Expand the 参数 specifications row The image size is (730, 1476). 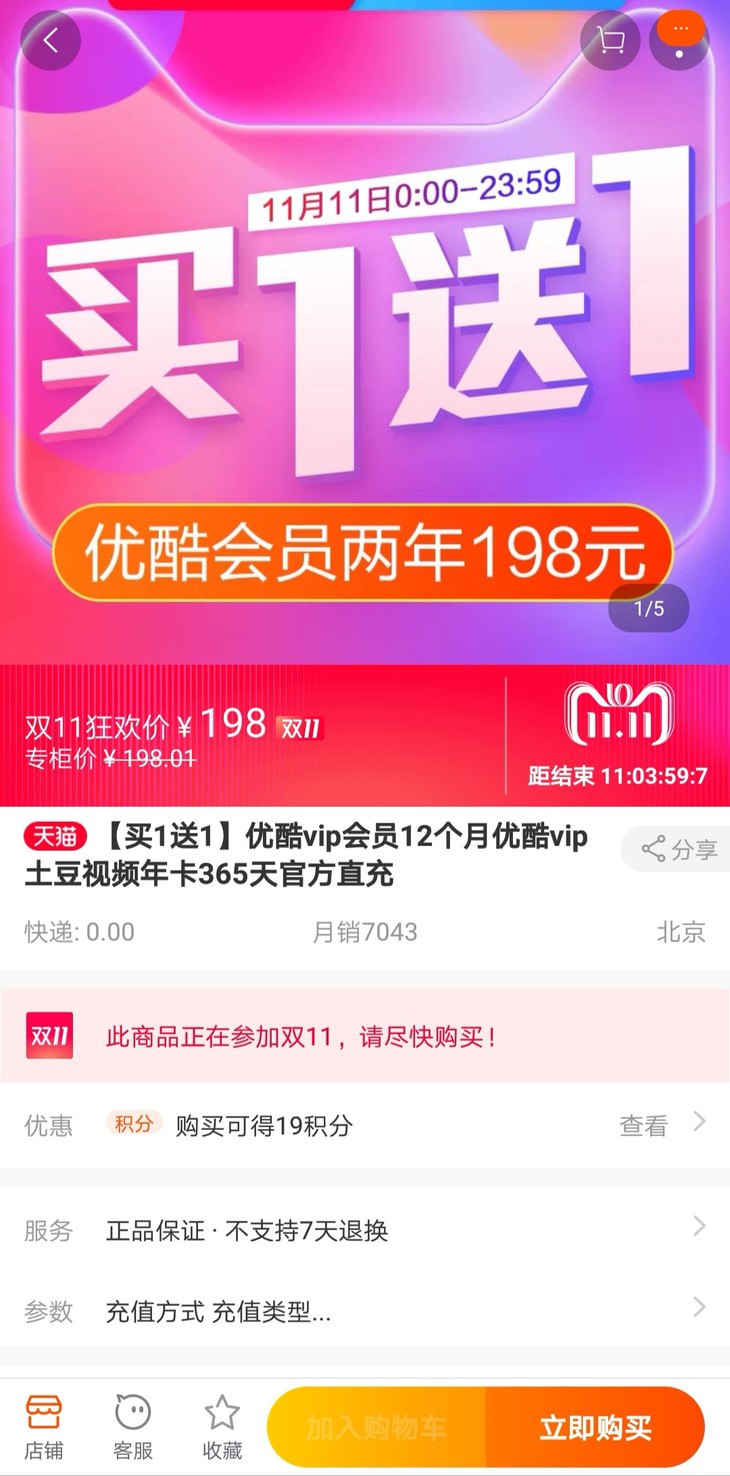coord(365,1311)
